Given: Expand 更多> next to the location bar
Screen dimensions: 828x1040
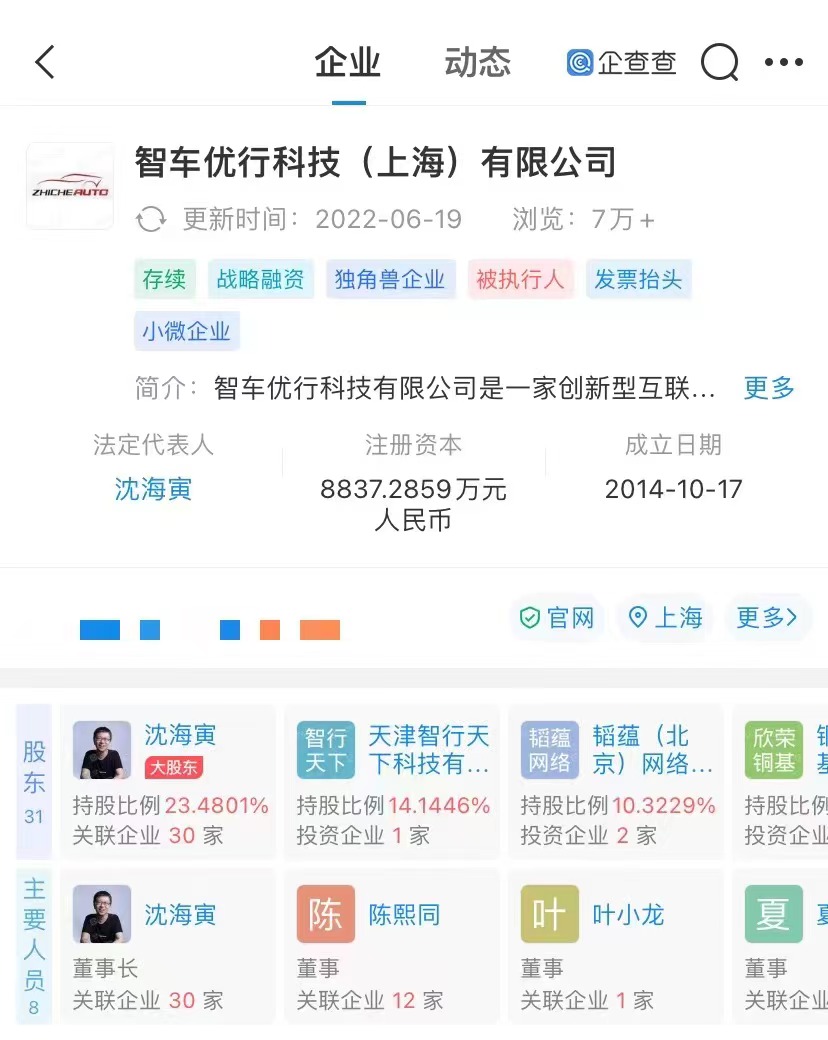Looking at the screenshot, I should click(x=769, y=618).
